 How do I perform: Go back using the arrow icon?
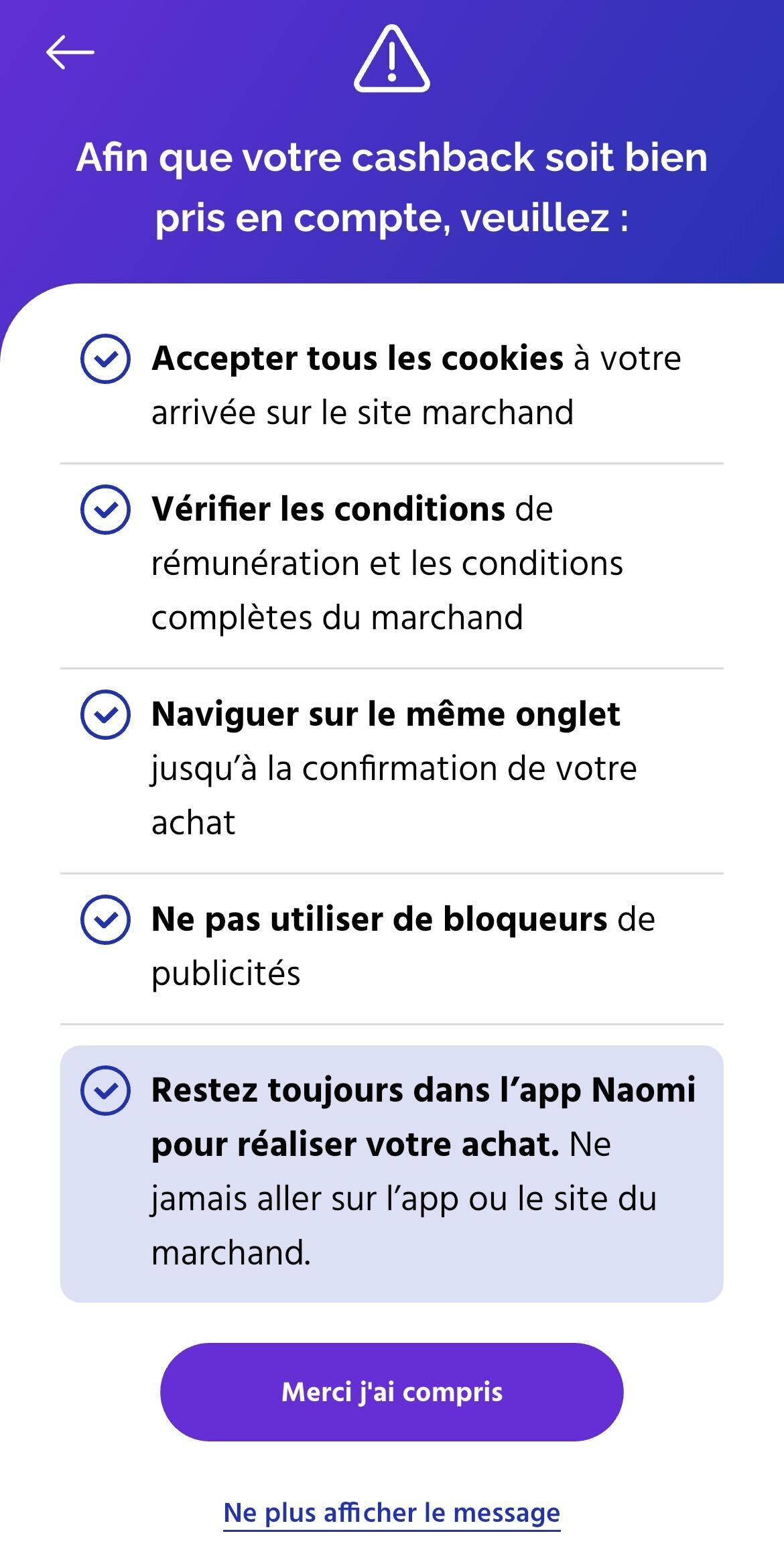70,52
